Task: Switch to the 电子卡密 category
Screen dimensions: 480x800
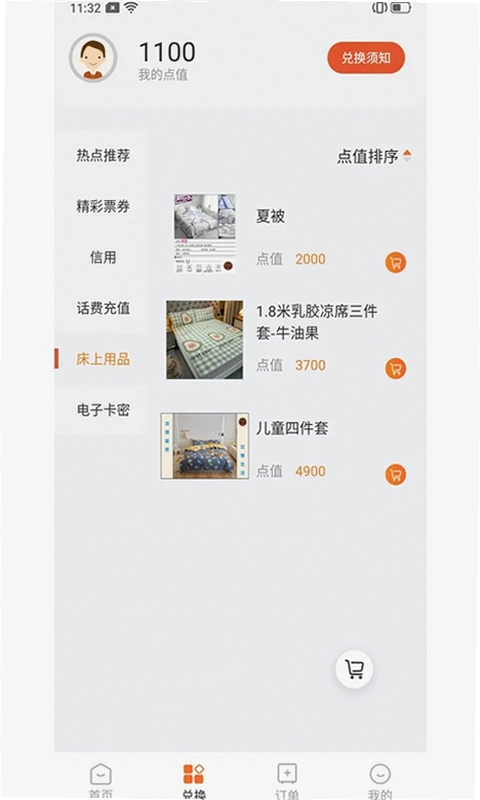Action: click(103, 410)
